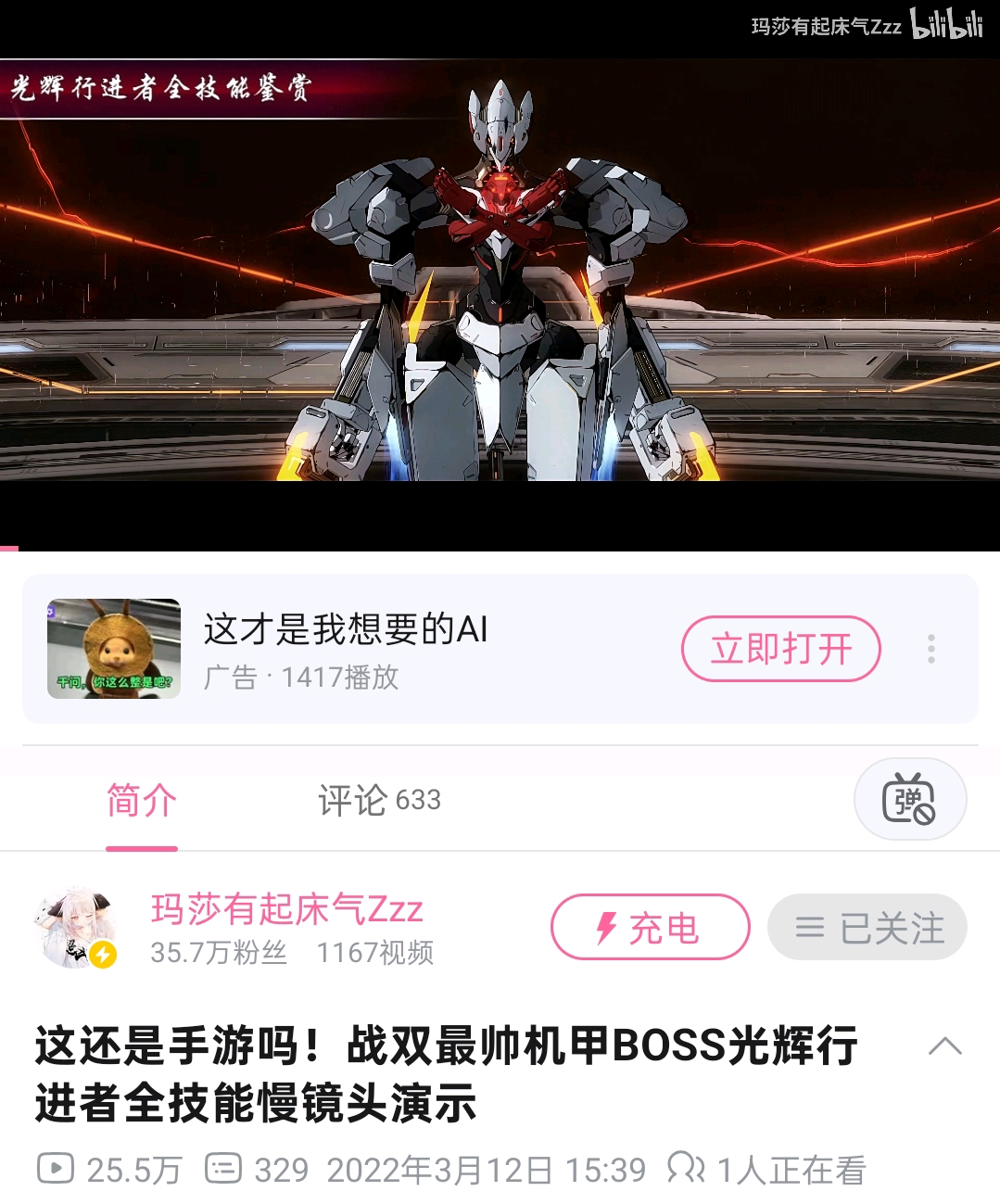Tap the 充电 button
The width and height of the screenshot is (1000, 1204).
[650, 927]
